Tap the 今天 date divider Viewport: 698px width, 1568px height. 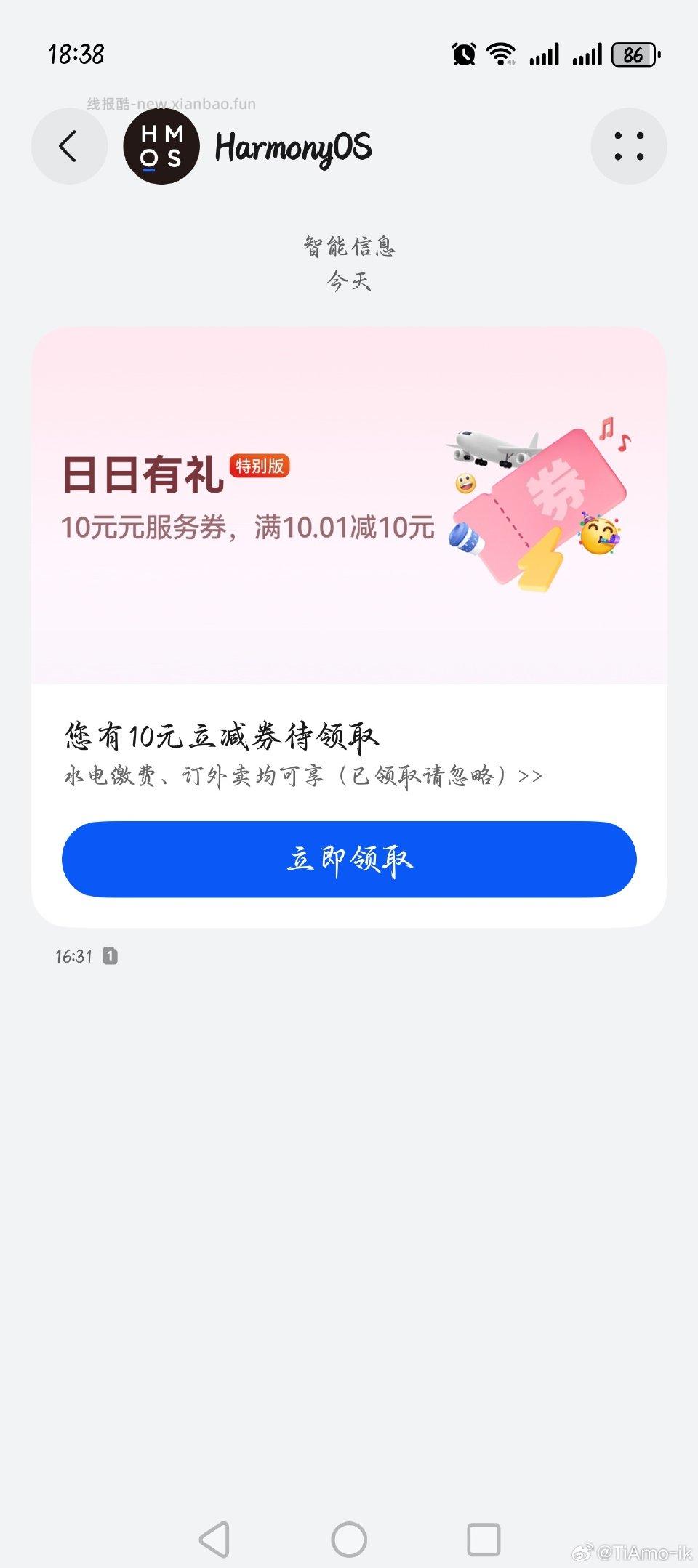[349, 283]
